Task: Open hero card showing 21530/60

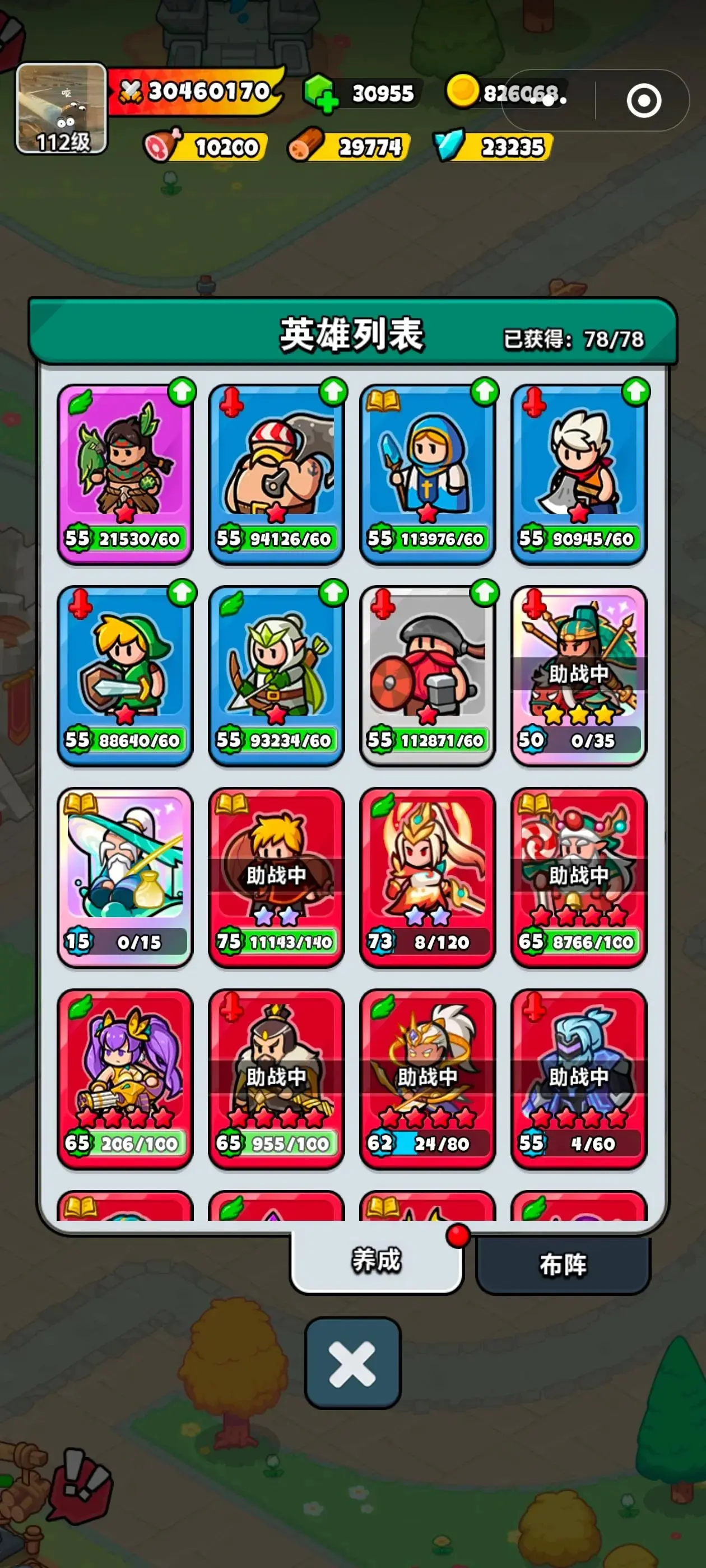Action: click(125, 474)
